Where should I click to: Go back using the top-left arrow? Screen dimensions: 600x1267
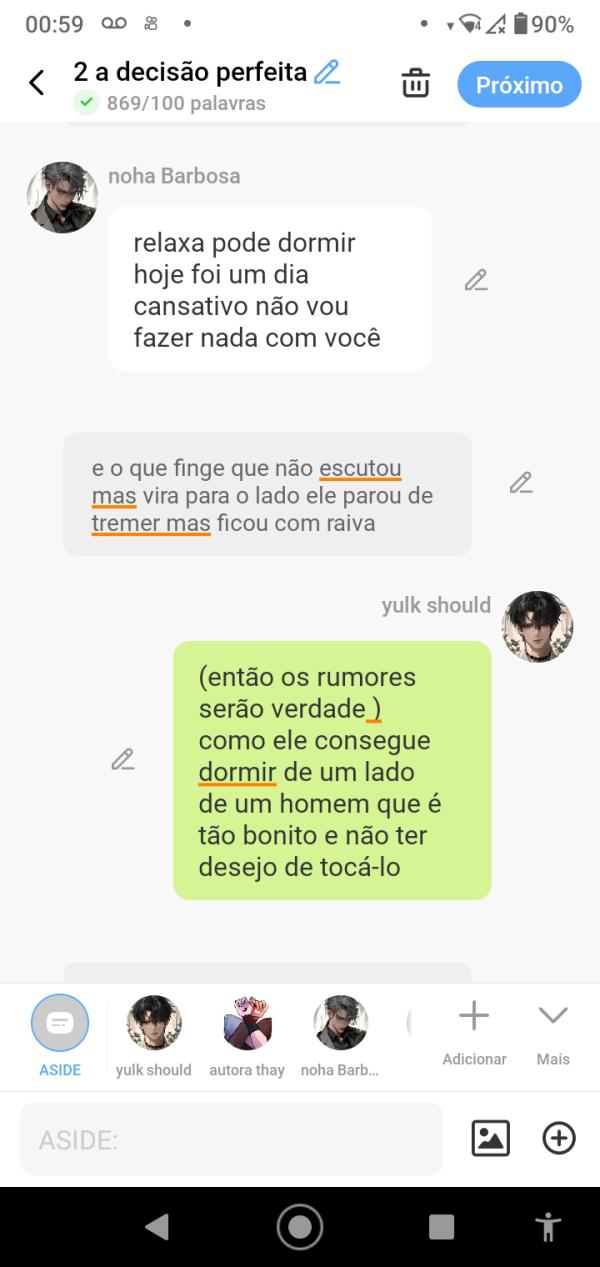[x=37, y=83]
